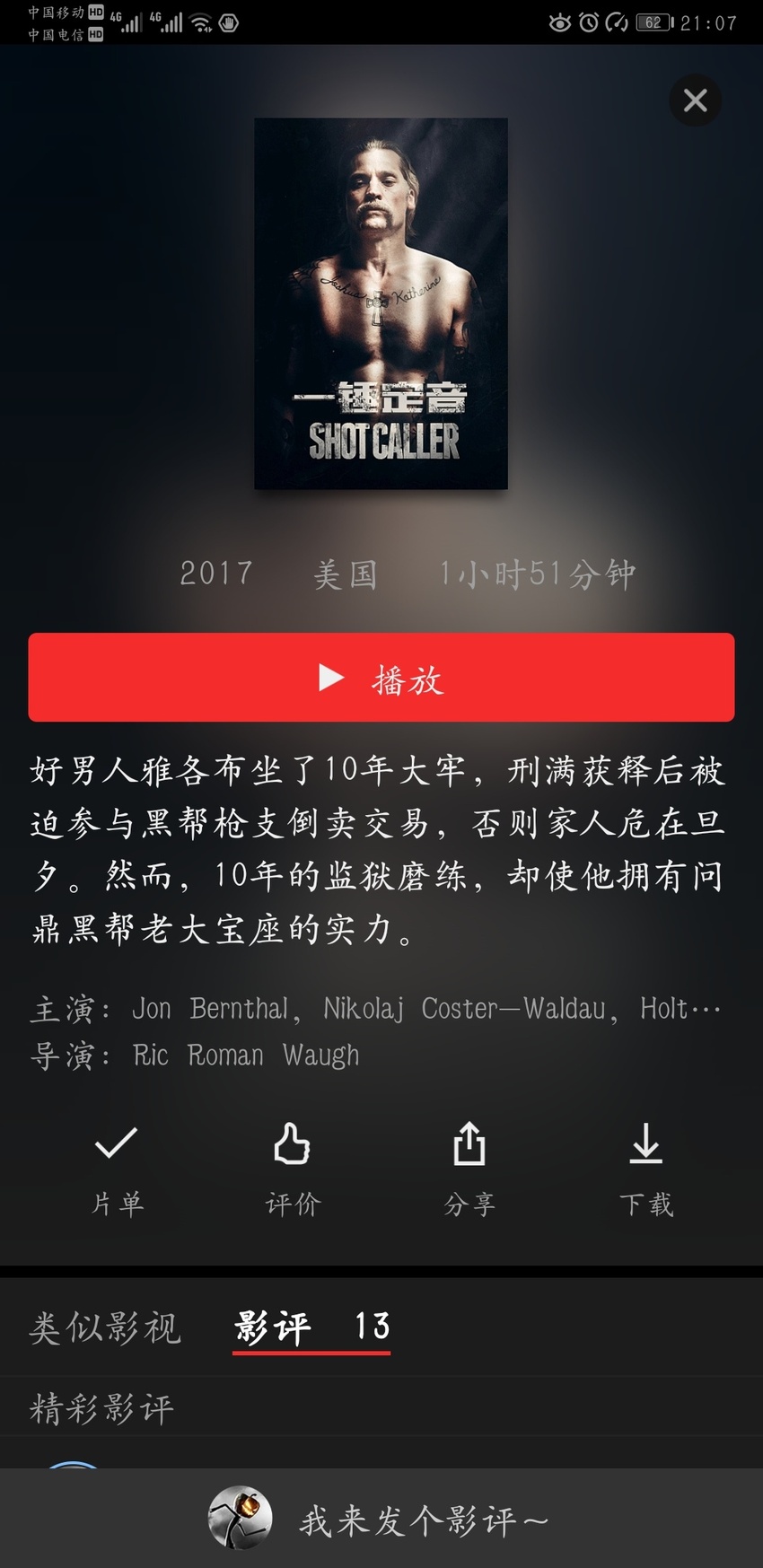Download the movie with 下载
763x1568 pixels.
[x=646, y=1171]
